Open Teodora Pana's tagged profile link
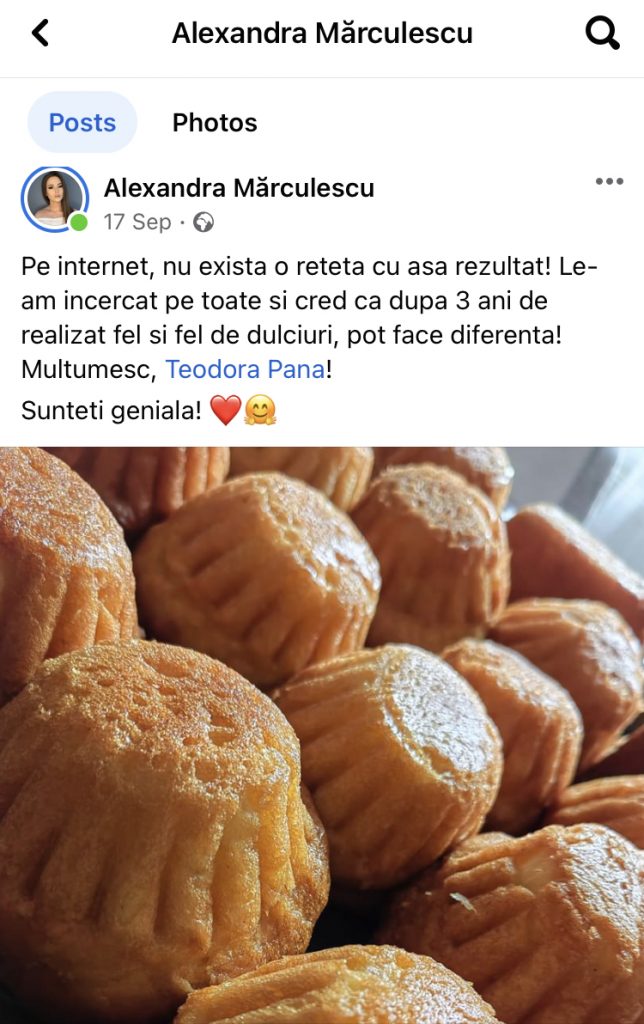This screenshot has width=644, height=1024. point(244,369)
